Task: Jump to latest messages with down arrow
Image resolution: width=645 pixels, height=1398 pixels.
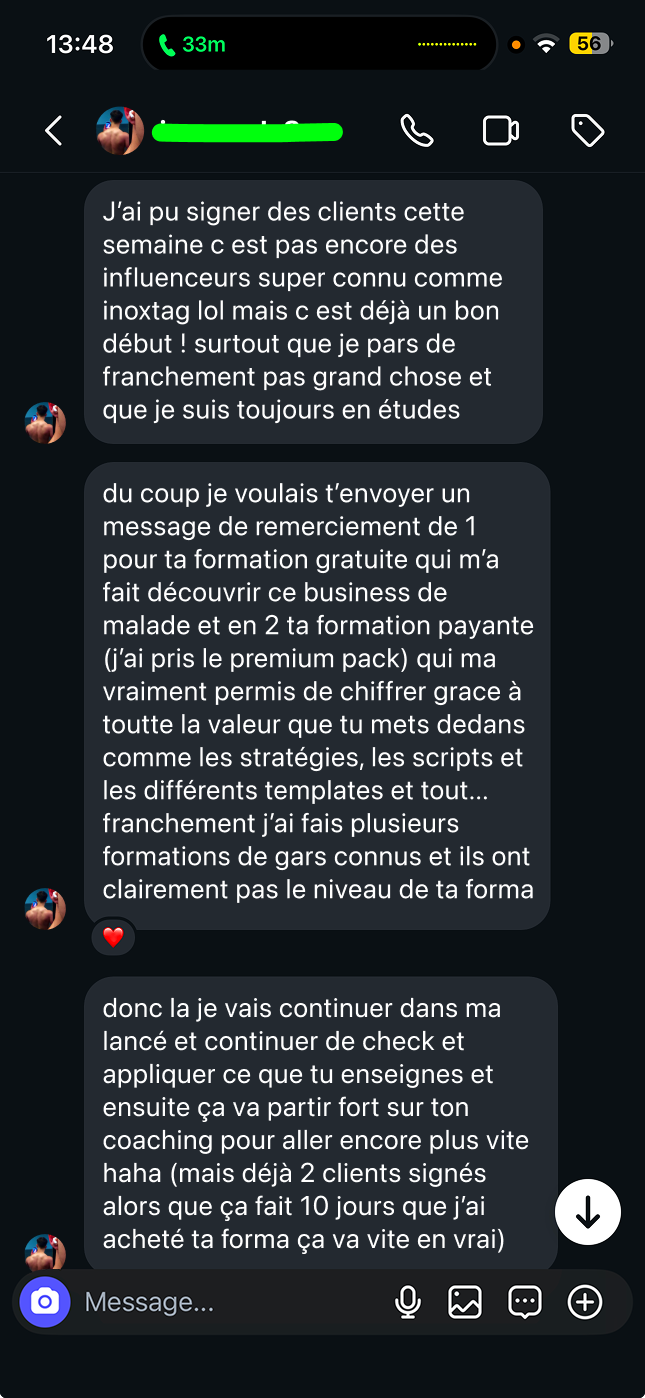Action: coord(588,1212)
